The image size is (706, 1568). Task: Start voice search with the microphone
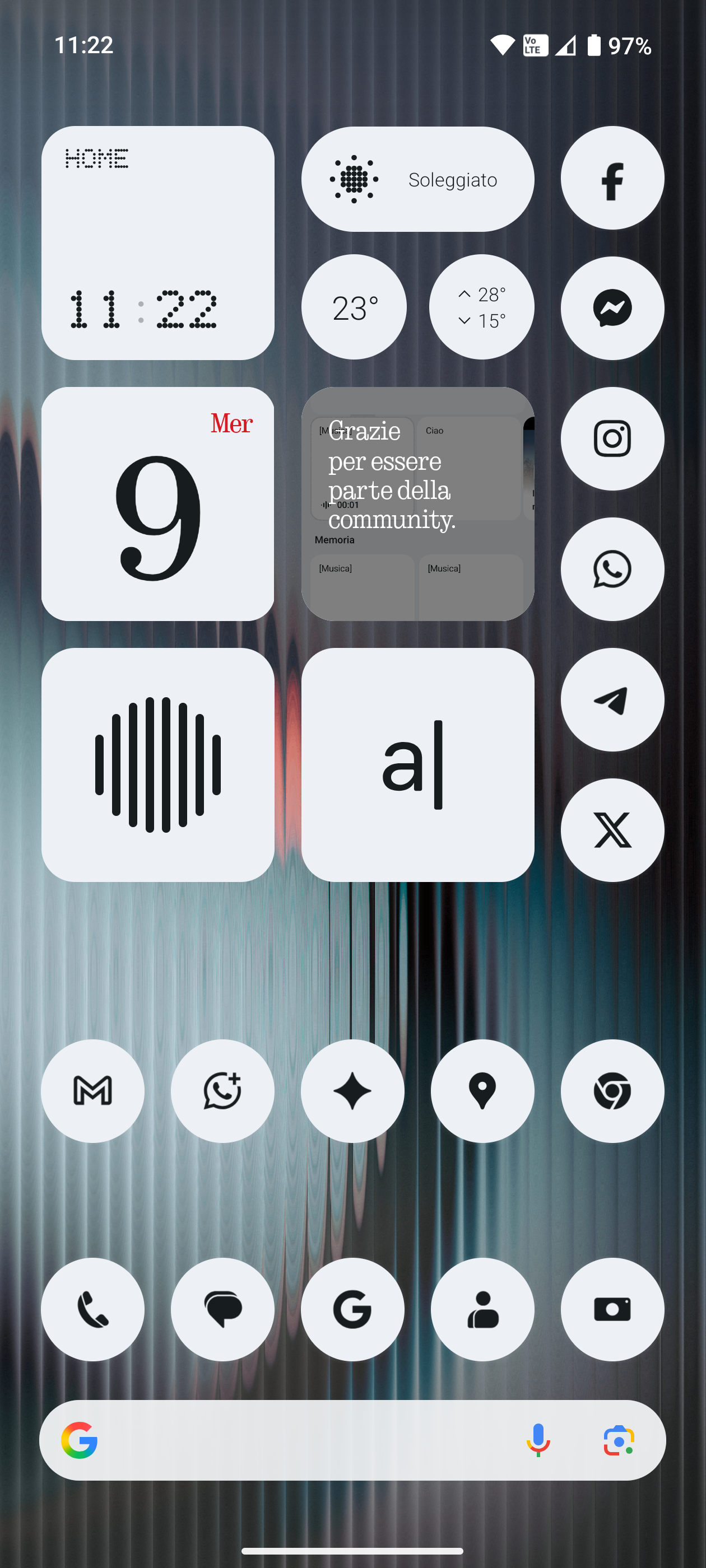coord(538,1440)
